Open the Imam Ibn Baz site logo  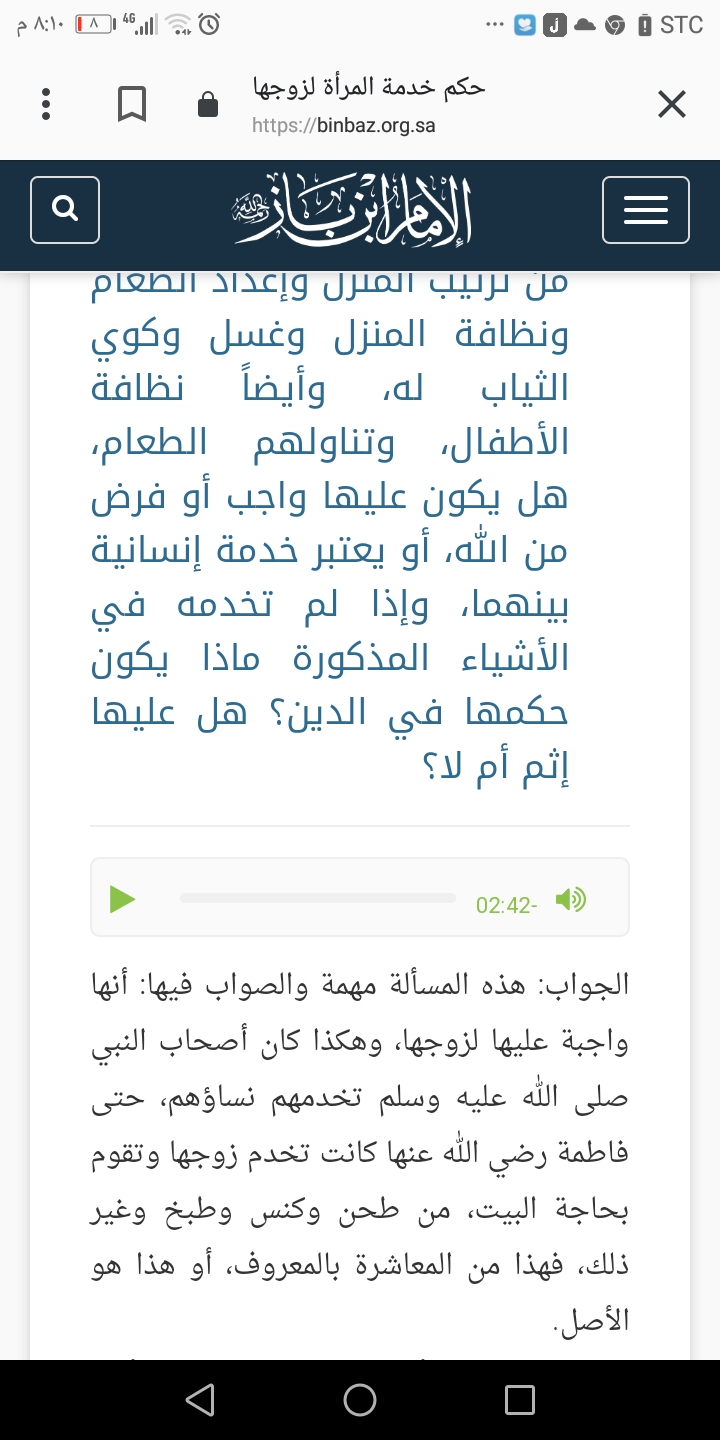[x=353, y=210]
